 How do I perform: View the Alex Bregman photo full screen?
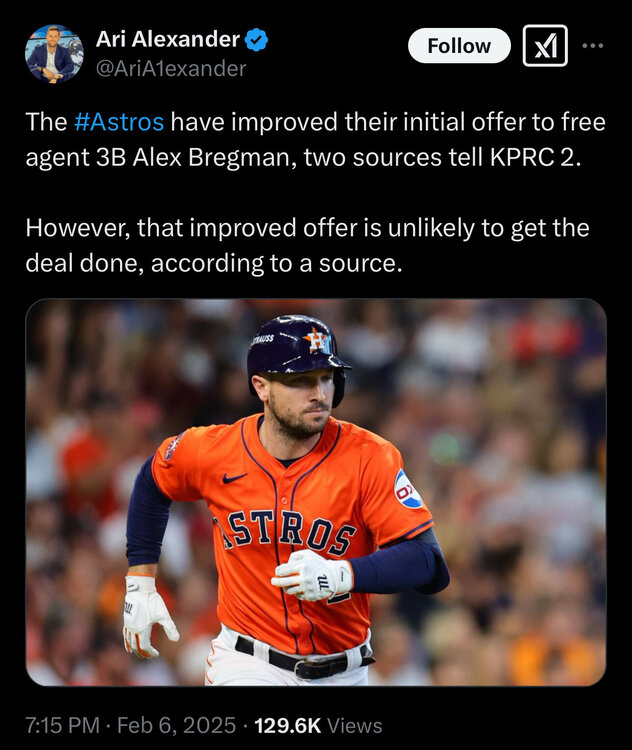pyautogui.click(x=316, y=492)
